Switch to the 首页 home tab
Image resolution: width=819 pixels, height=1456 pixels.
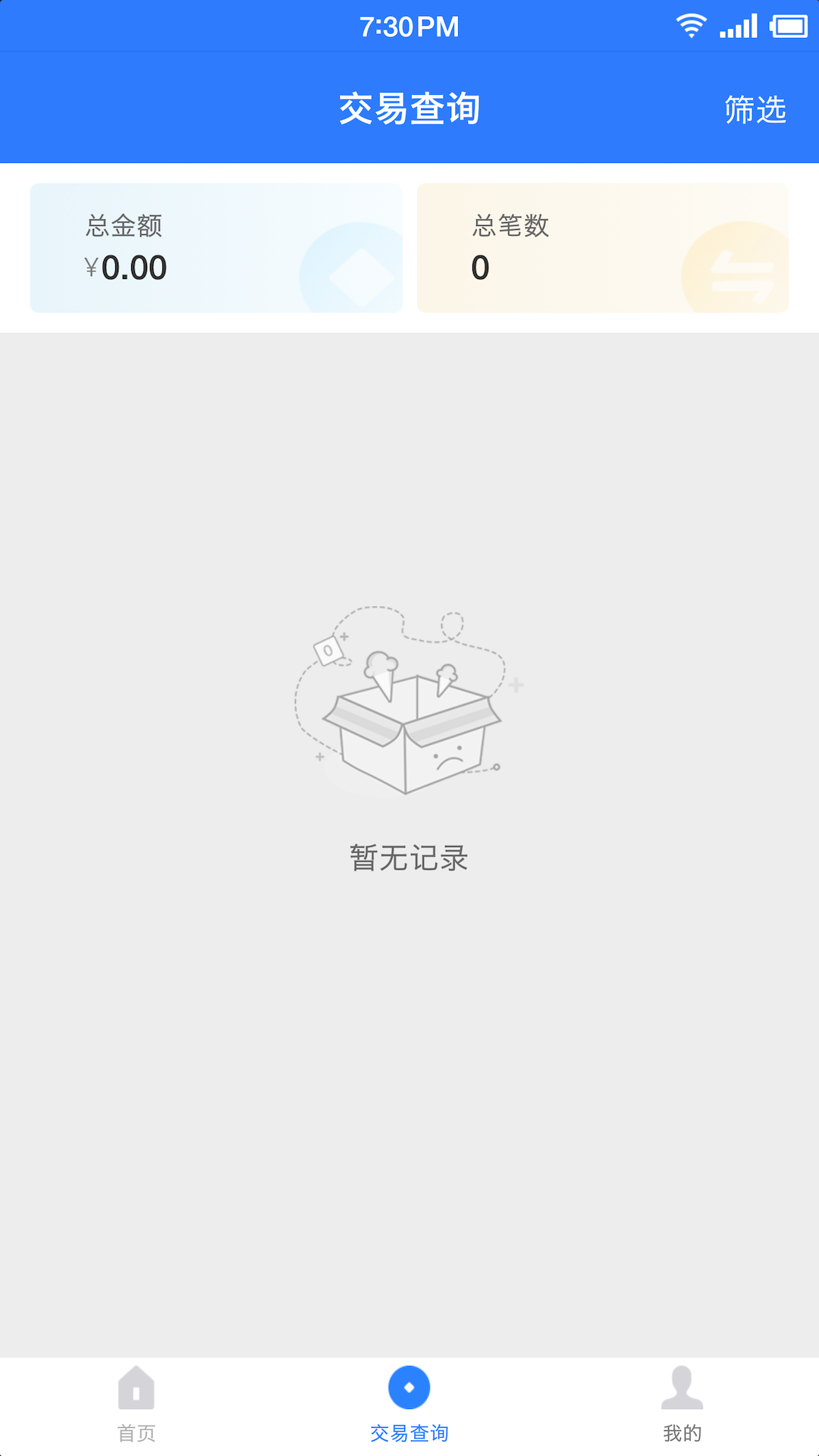(136, 1404)
